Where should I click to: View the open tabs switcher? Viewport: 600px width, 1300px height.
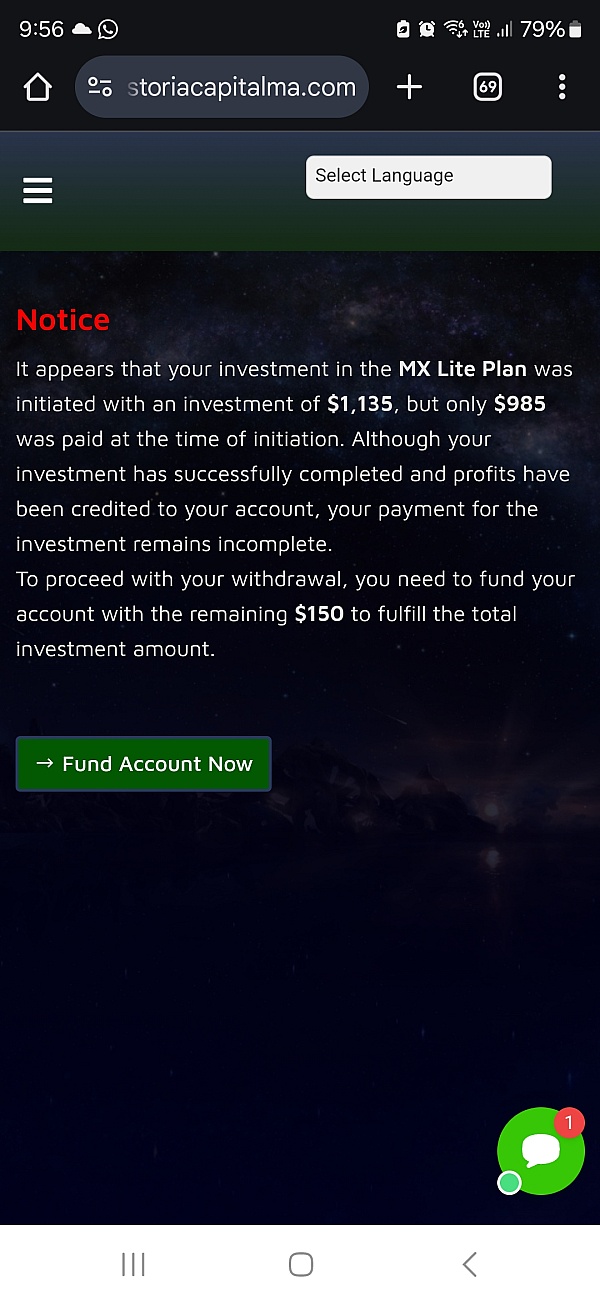coord(487,87)
